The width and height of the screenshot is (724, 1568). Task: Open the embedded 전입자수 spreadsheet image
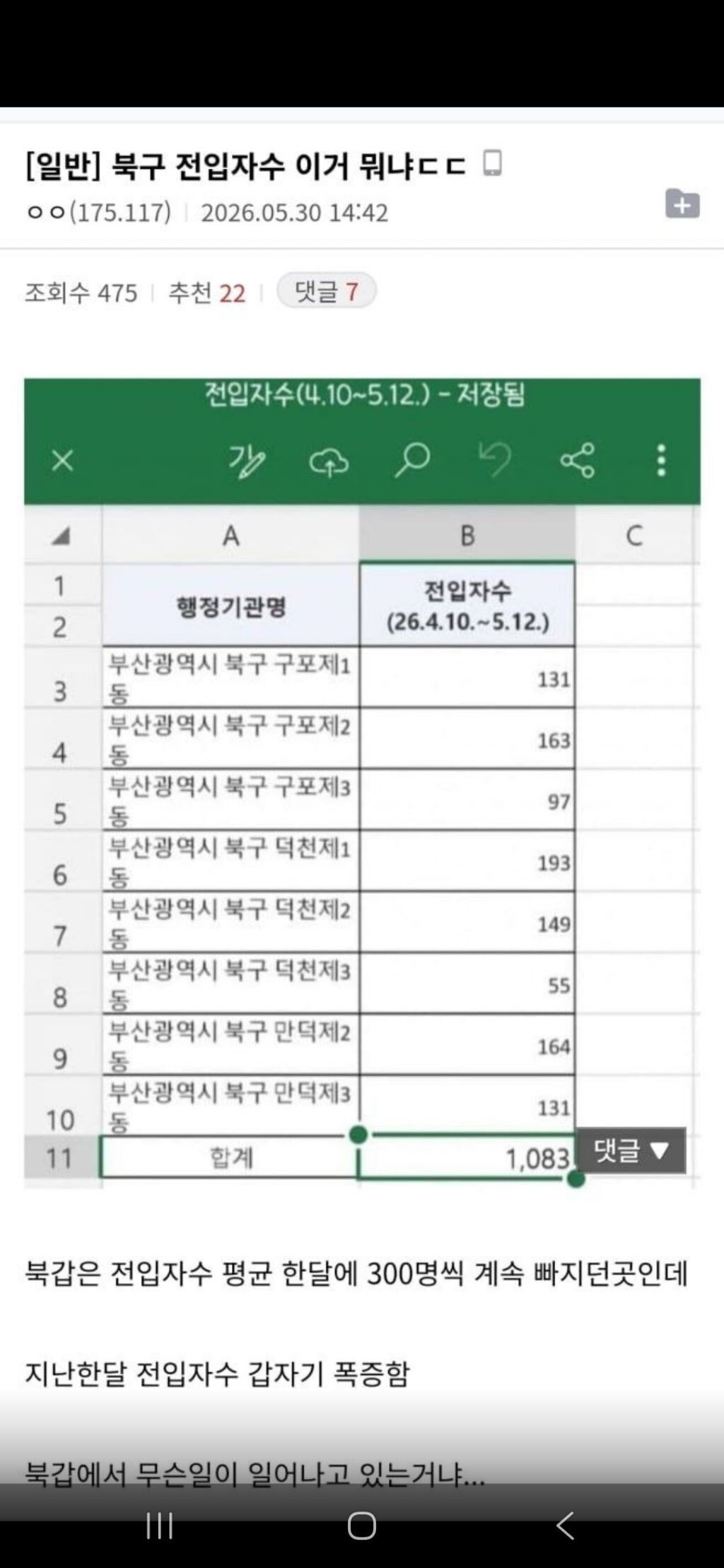[362, 783]
